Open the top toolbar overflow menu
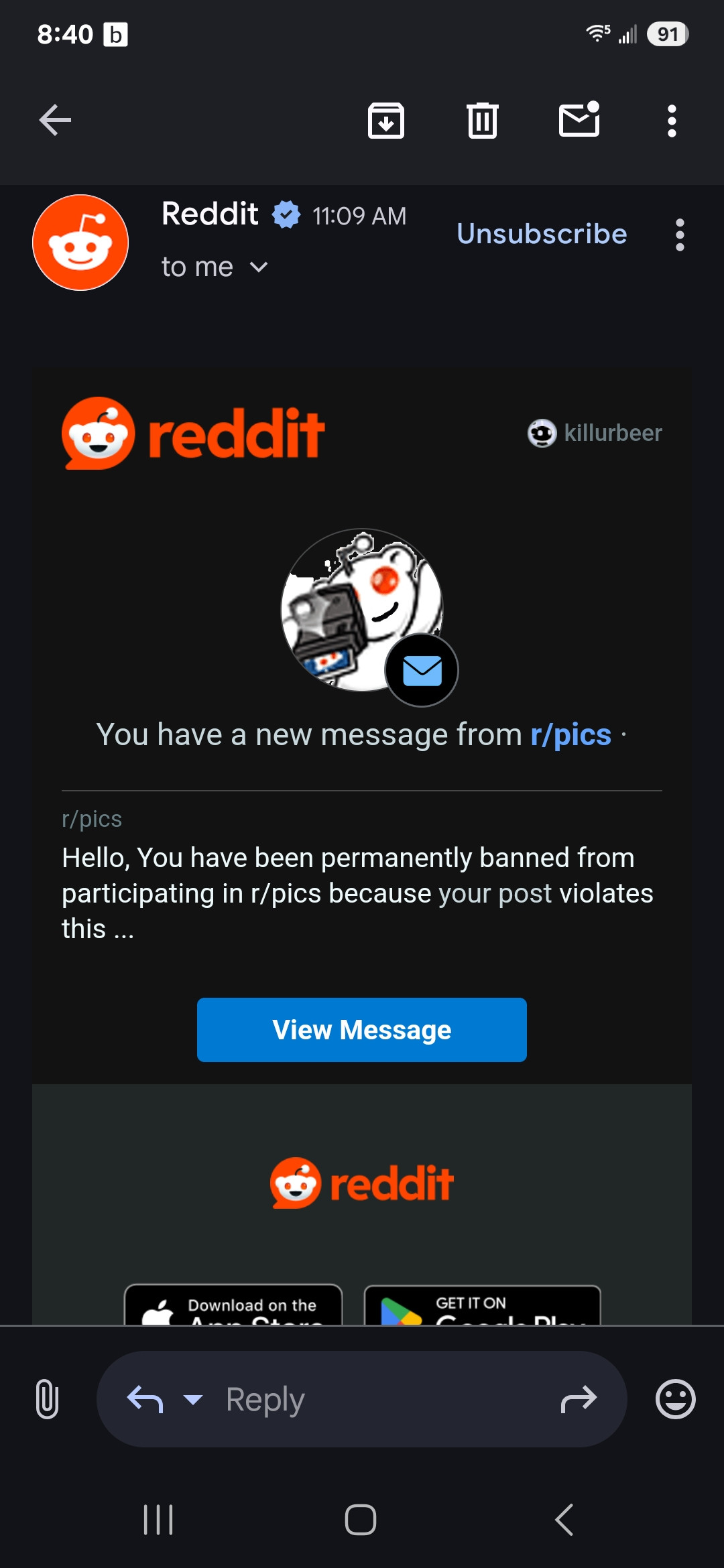This screenshot has width=724, height=1568. click(672, 121)
